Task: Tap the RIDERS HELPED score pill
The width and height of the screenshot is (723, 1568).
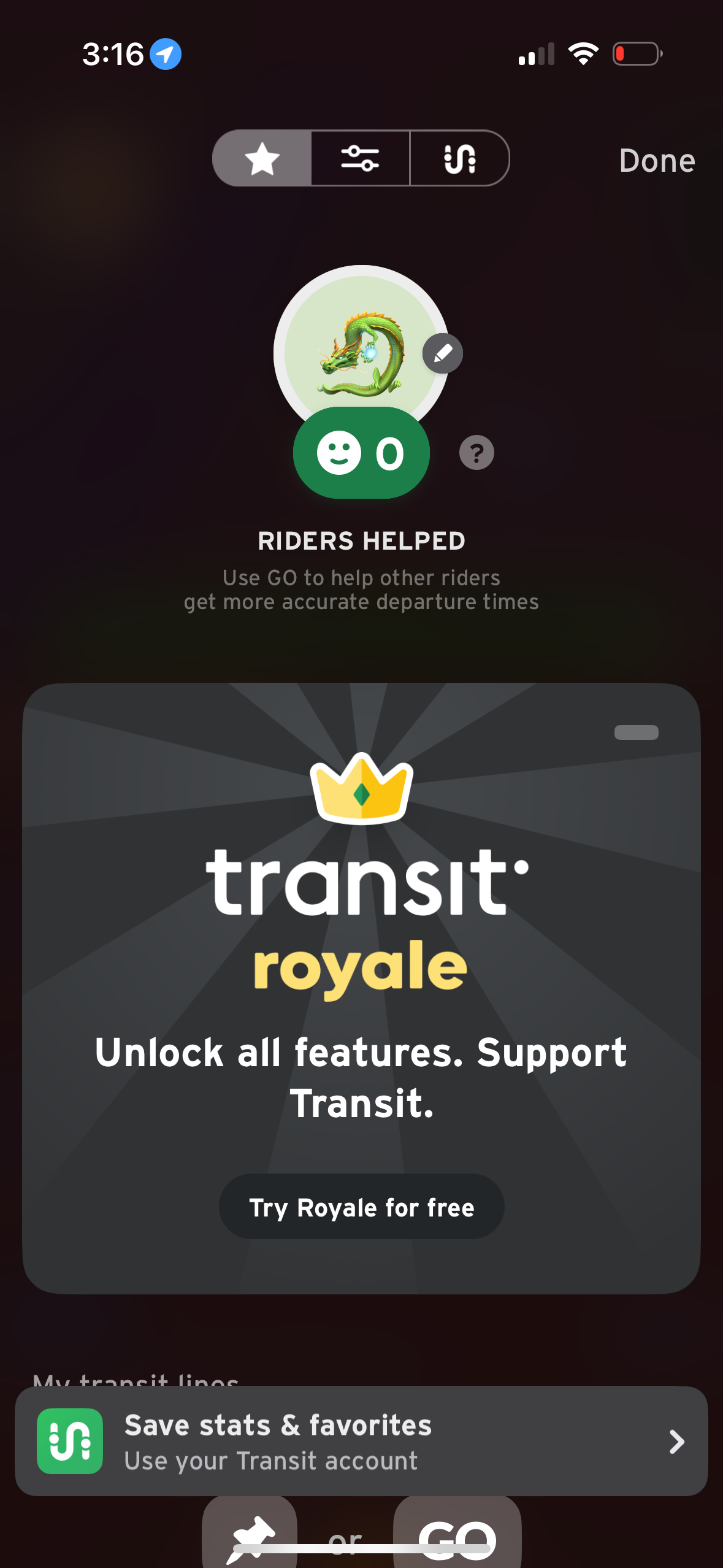Action: pyautogui.click(x=361, y=452)
